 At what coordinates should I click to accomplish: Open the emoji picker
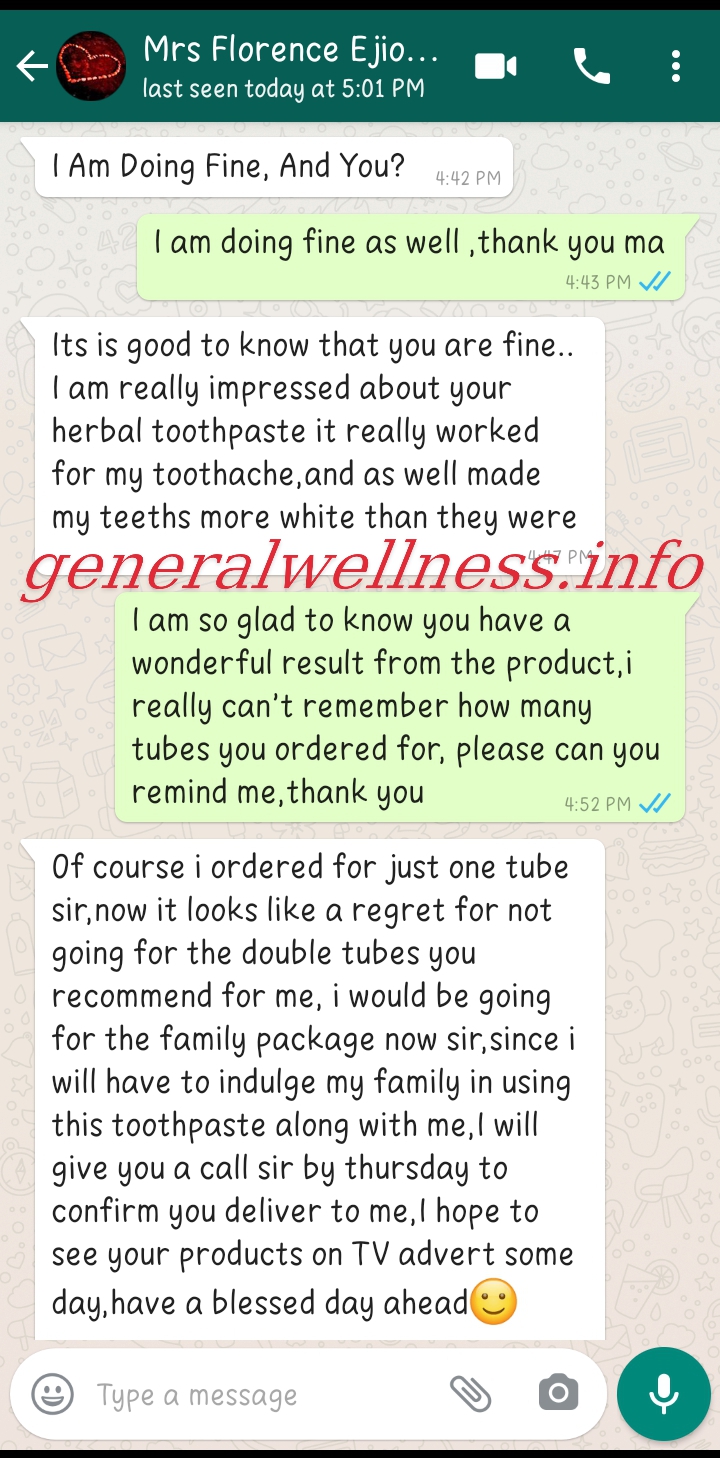tap(52, 1394)
